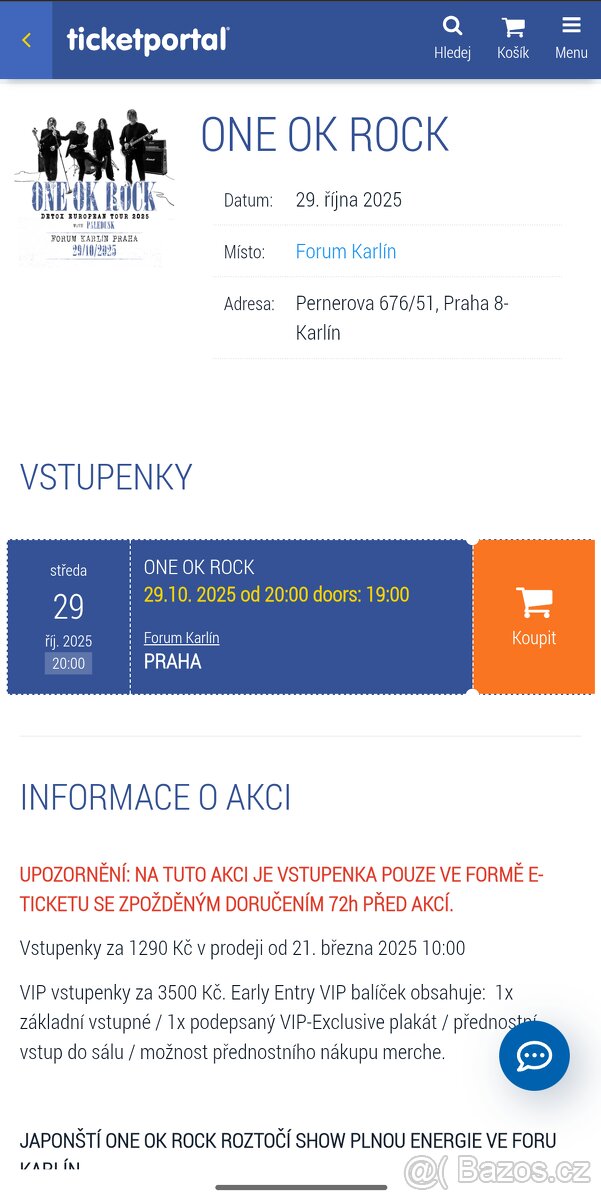This screenshot has width=601, height=1200.
Task: Tap Koupit to buy tickets
Action: coord(534,617)
